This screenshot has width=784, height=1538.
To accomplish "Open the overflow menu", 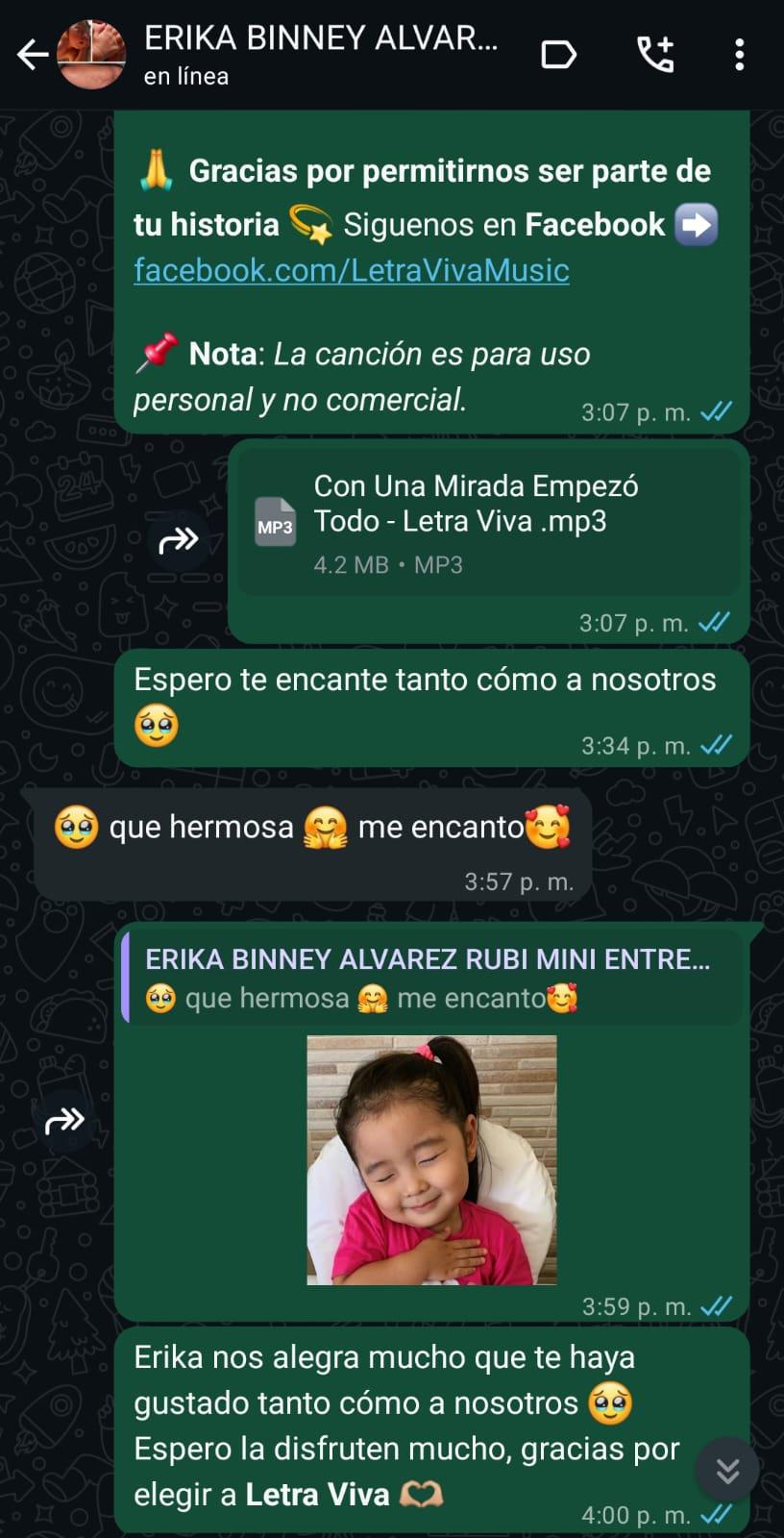I will point(739,55).
